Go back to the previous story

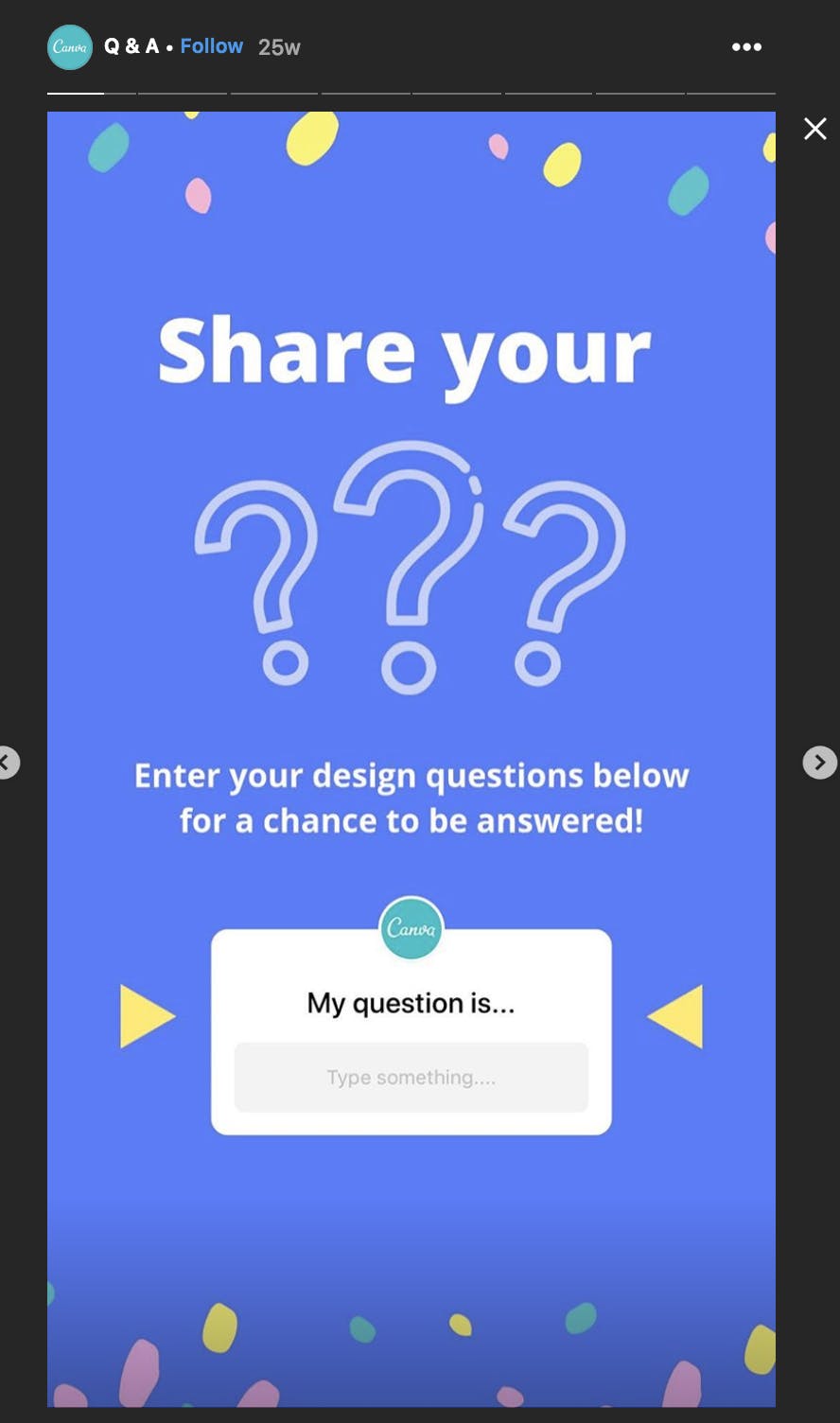tap(8, 763)
